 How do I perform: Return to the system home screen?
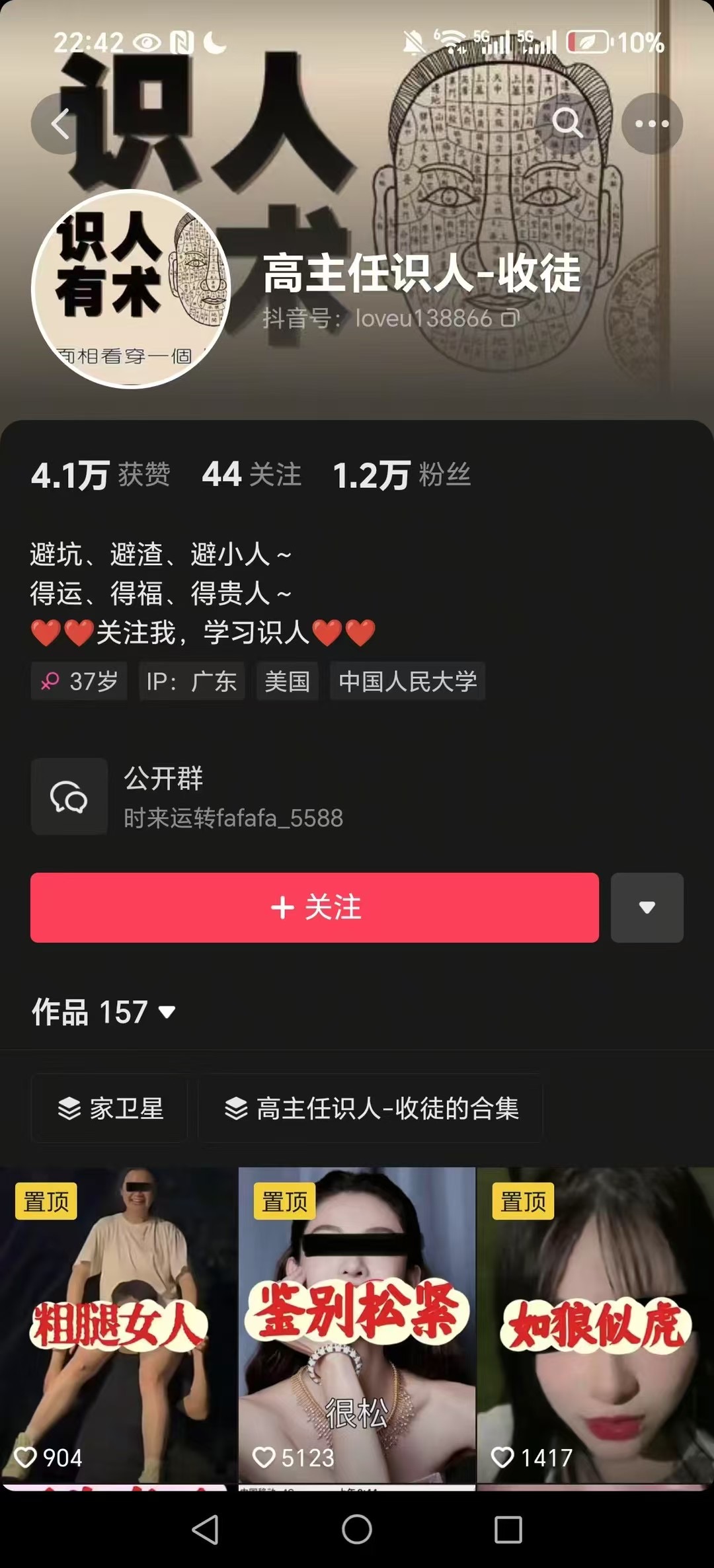pos(357,1529)
